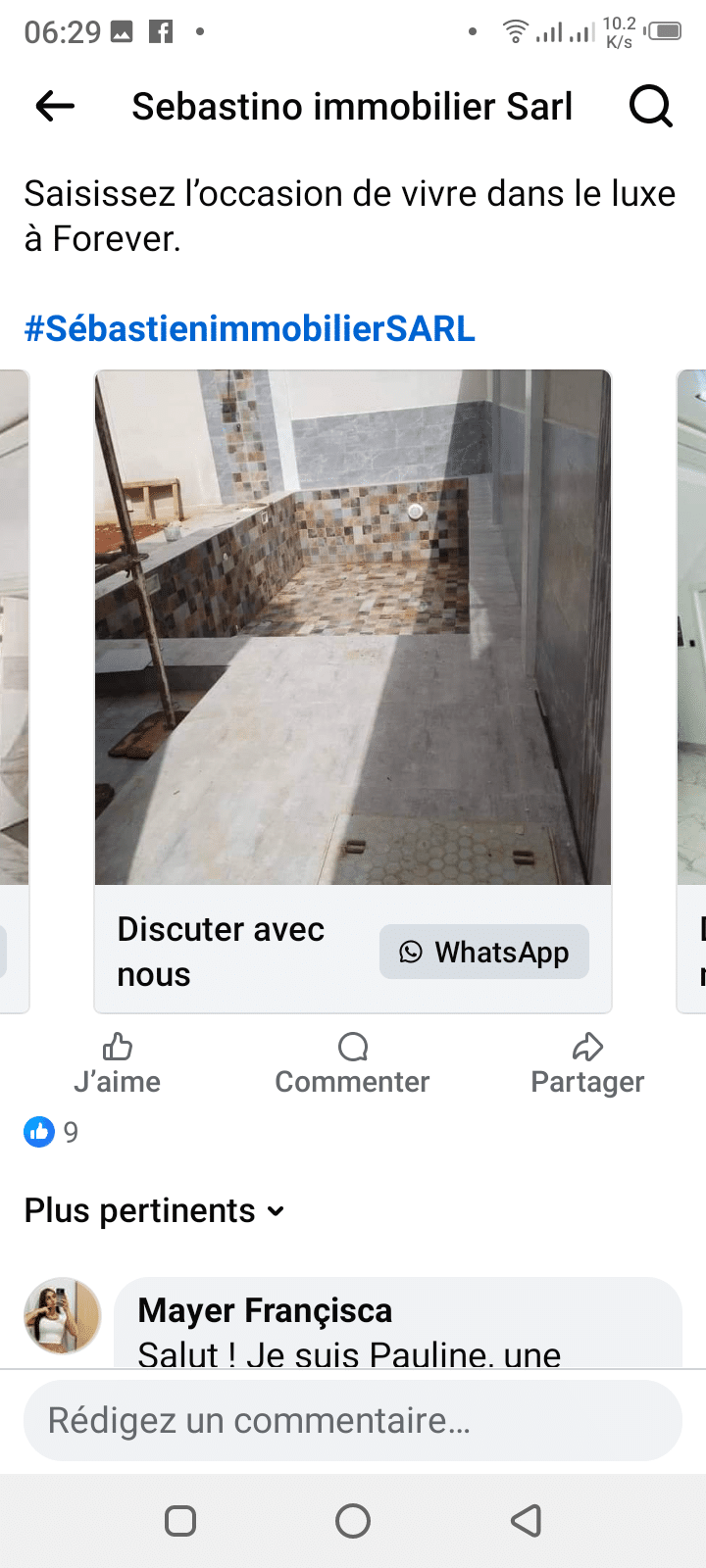Open Mayer Françisca's profile picture
Screen dimensions: 706x1568
pyautogui.click(x=63, y=1315)
